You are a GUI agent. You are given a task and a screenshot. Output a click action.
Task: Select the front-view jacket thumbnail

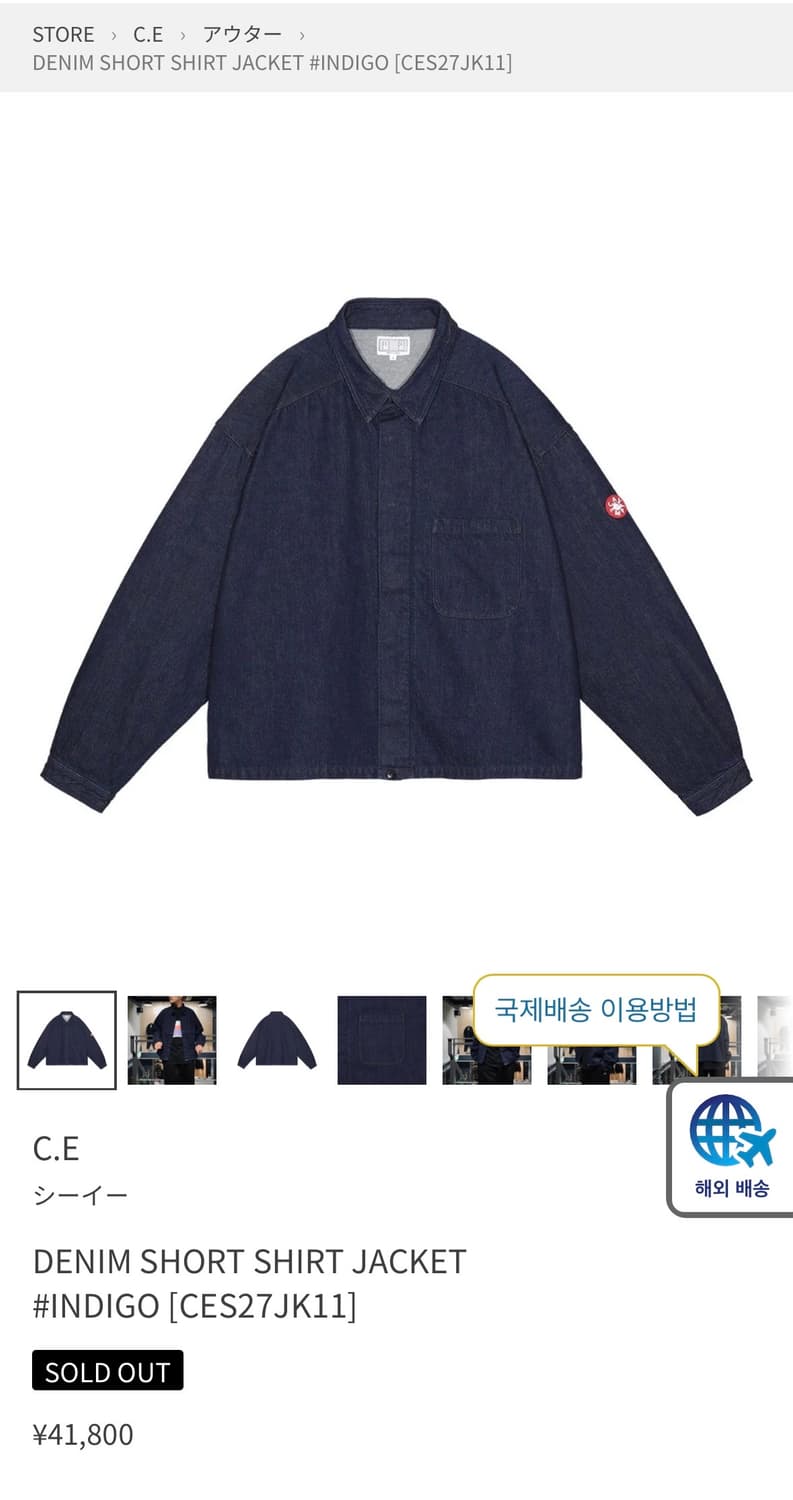(66, 1038)
